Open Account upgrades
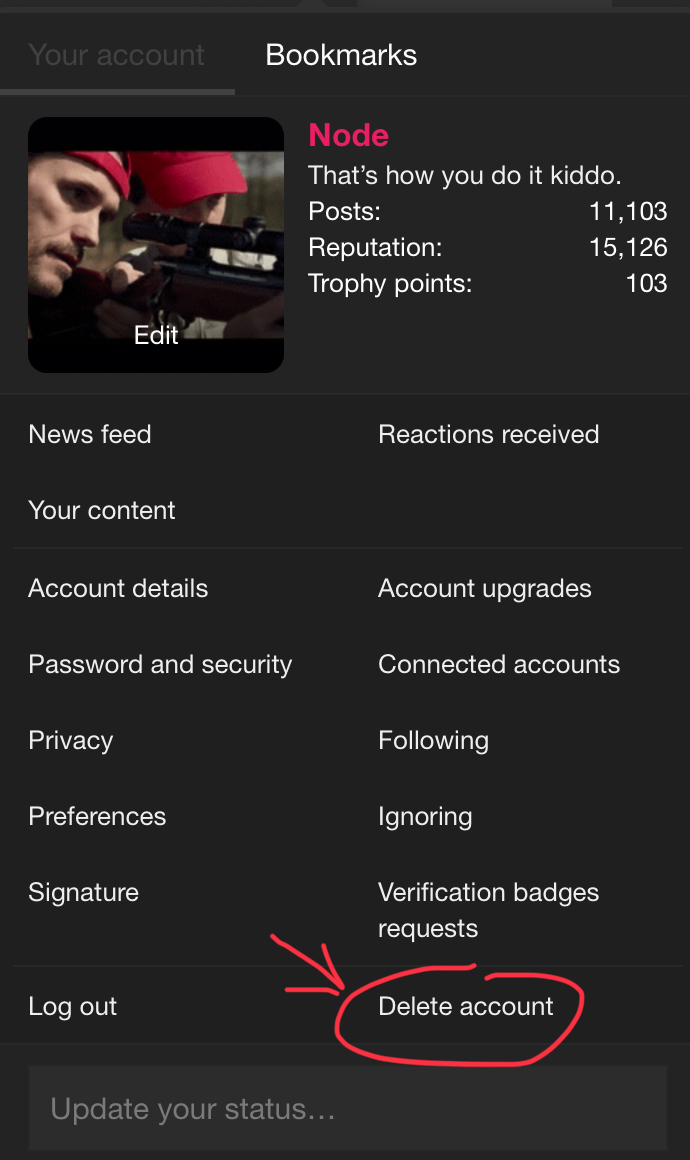The width and height of the screenshot is (690, 1160). pos(484,589)
